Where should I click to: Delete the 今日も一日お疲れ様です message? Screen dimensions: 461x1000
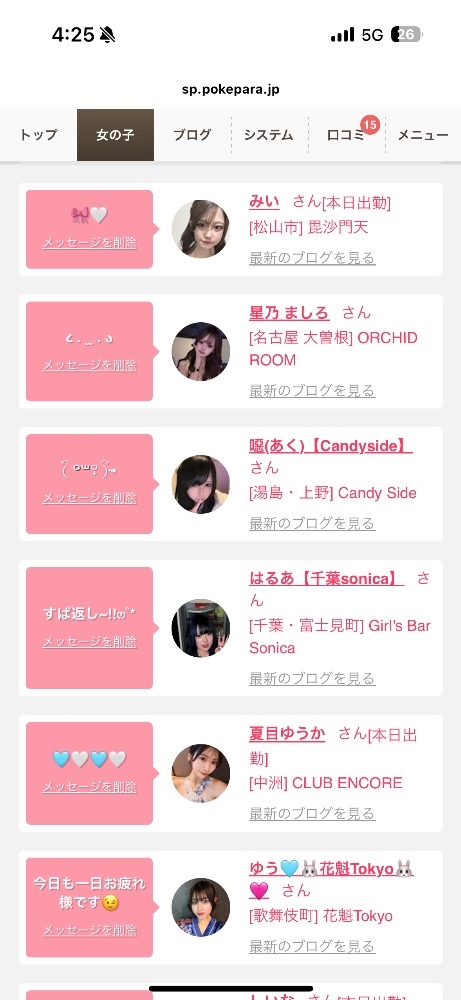[89, 930]
